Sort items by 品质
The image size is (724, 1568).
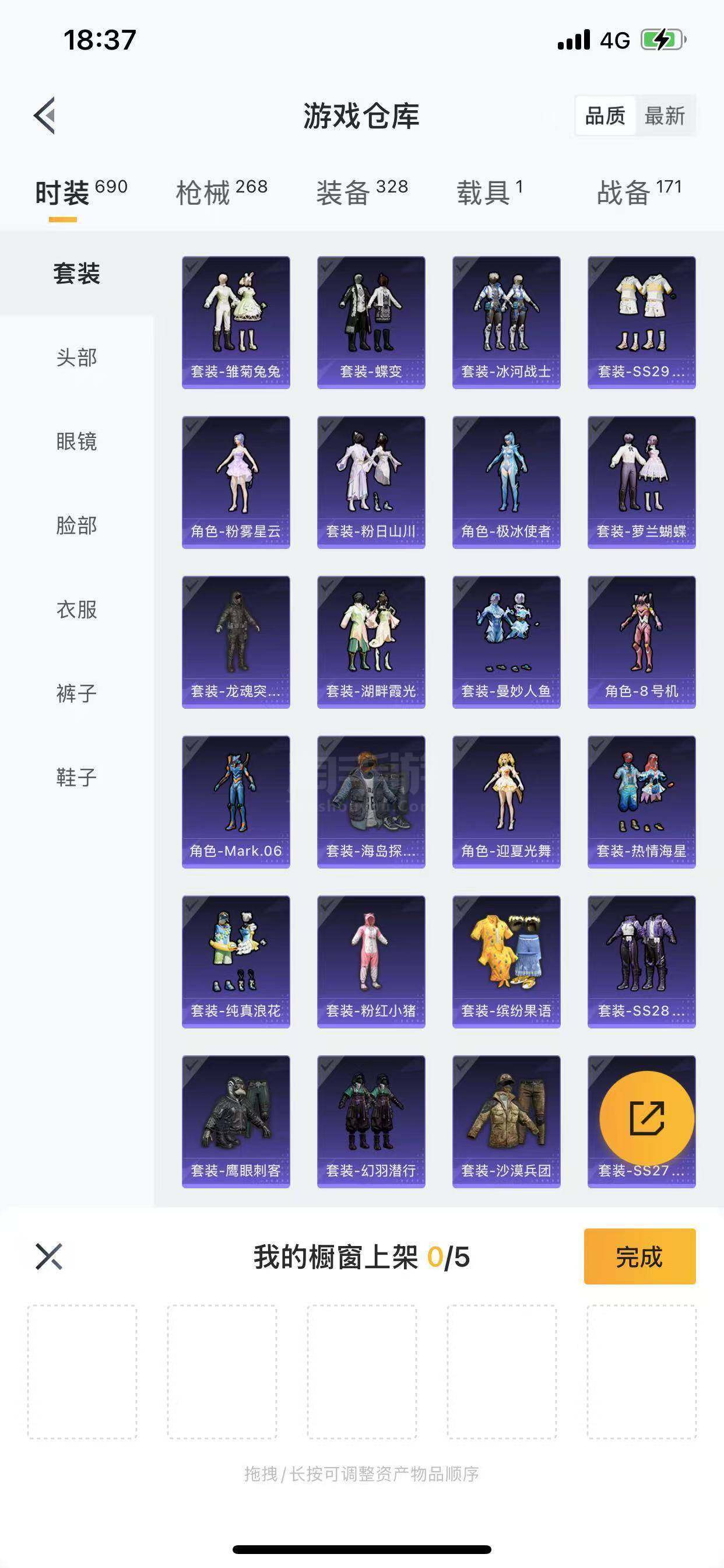[604, 116]
